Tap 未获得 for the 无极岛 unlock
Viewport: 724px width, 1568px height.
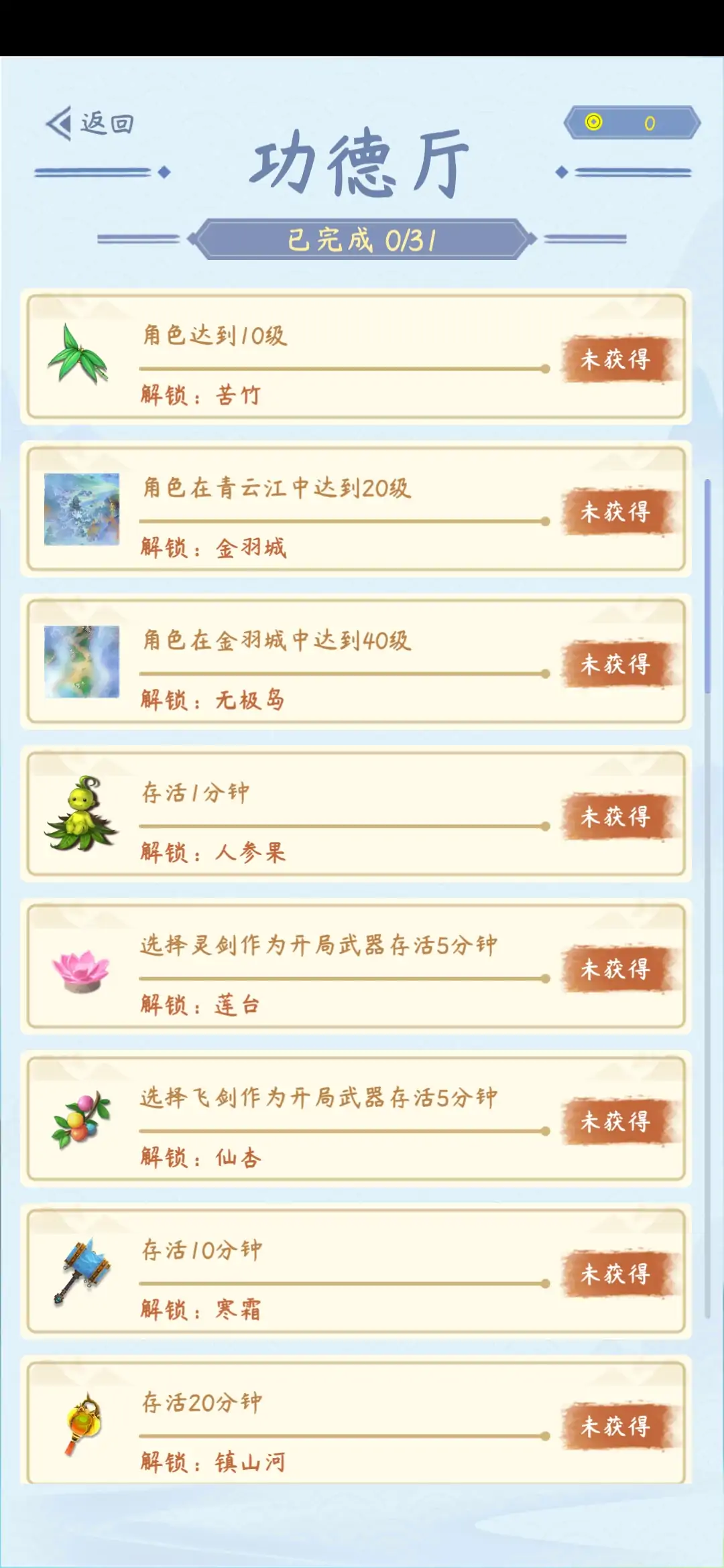[615, 664]
